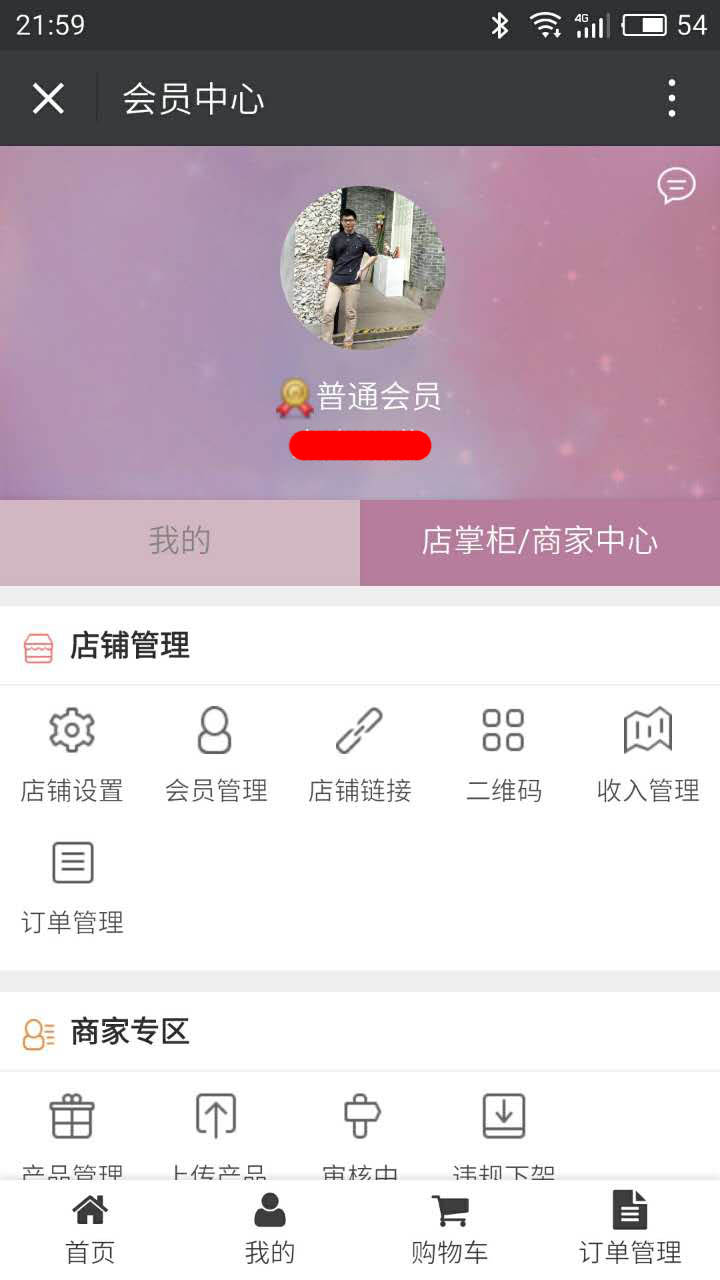720x1280 pixels.
Task: Open the message bubble icon on banner
Action: tap(676, 186)
